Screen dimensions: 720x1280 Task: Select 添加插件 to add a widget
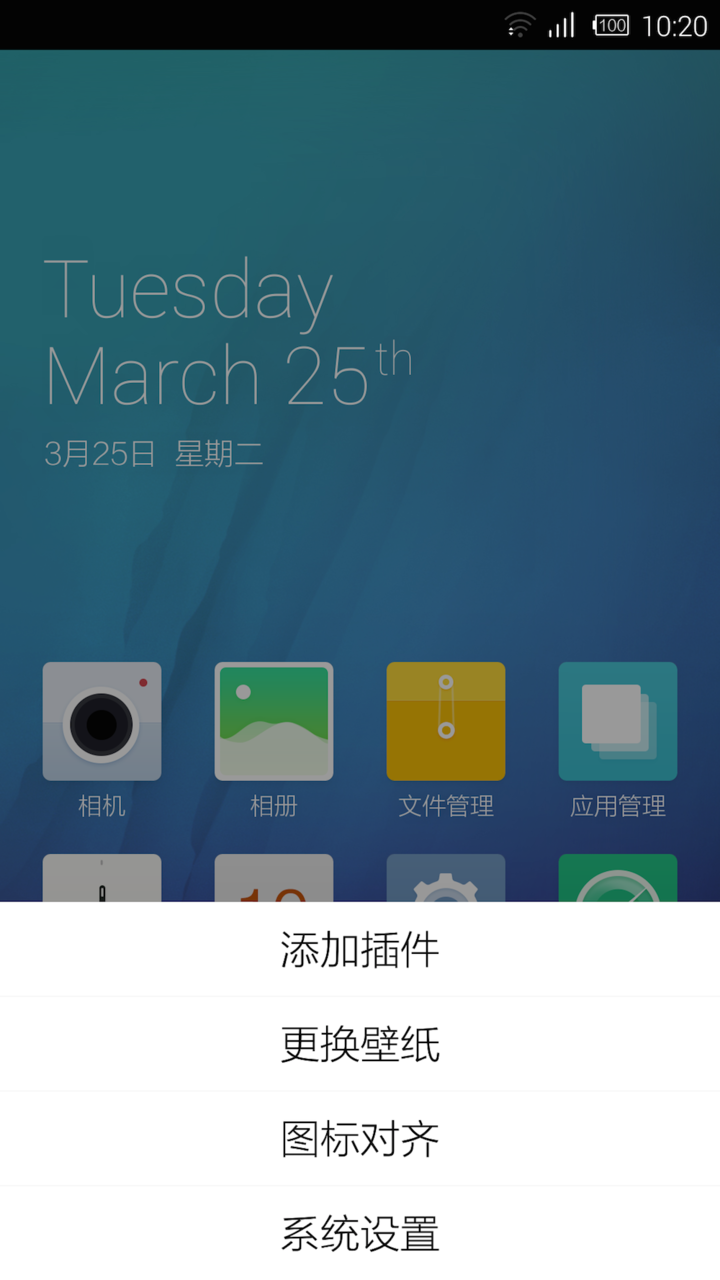point(360,949)
